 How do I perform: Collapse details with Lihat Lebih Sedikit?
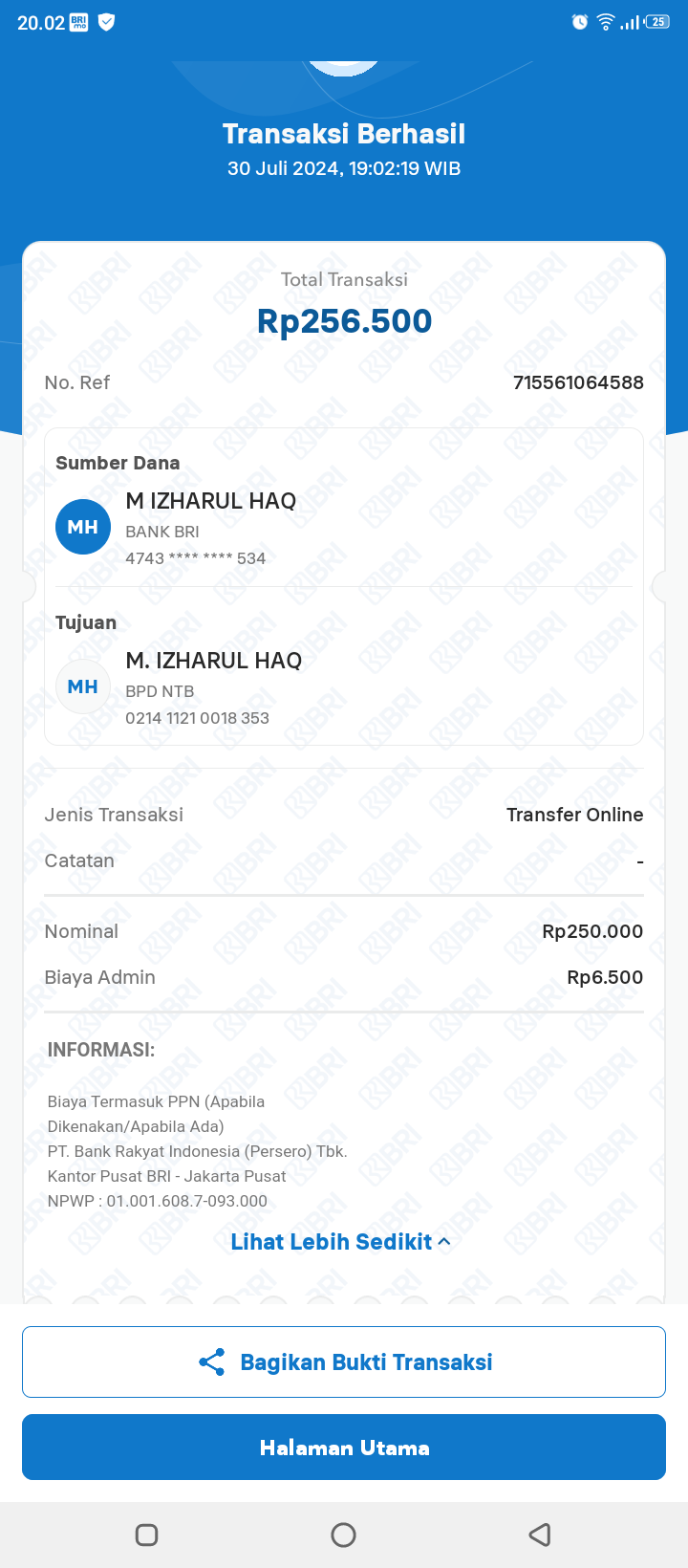(340, 1242)
